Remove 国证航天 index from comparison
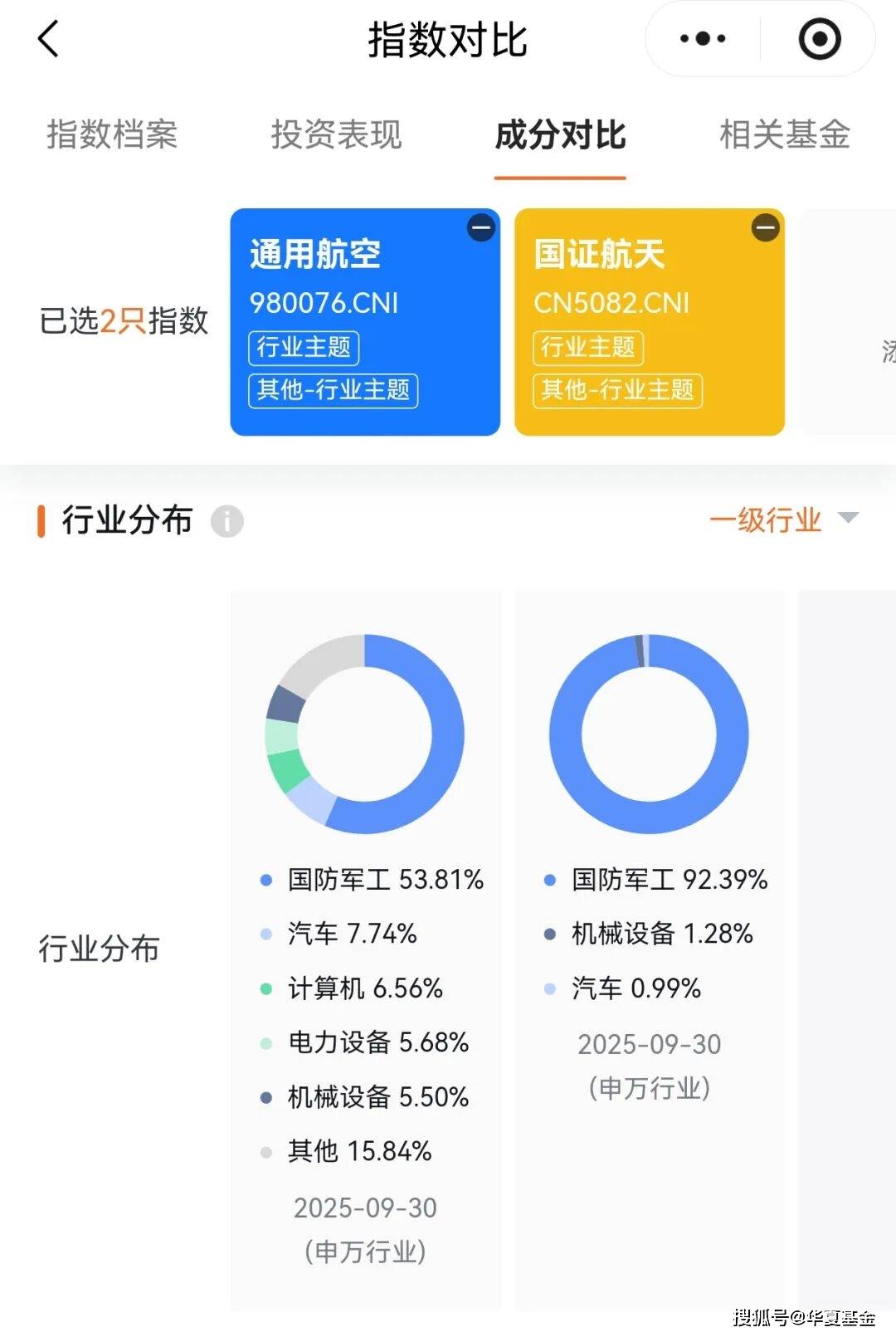This screenshot has height=1337, width=896. tap(765, 227)
